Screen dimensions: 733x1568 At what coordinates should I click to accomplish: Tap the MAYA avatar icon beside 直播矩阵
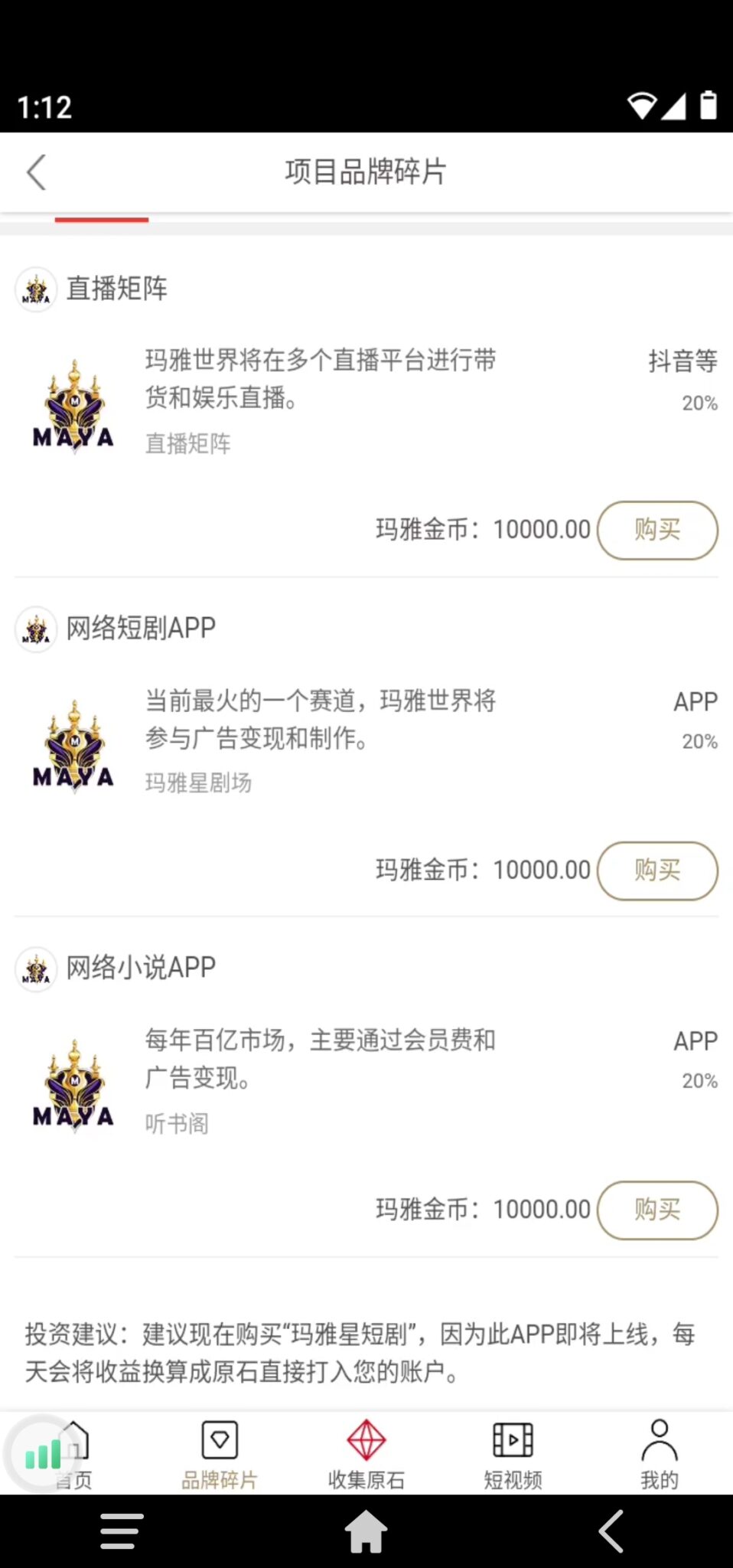[35, 289]
